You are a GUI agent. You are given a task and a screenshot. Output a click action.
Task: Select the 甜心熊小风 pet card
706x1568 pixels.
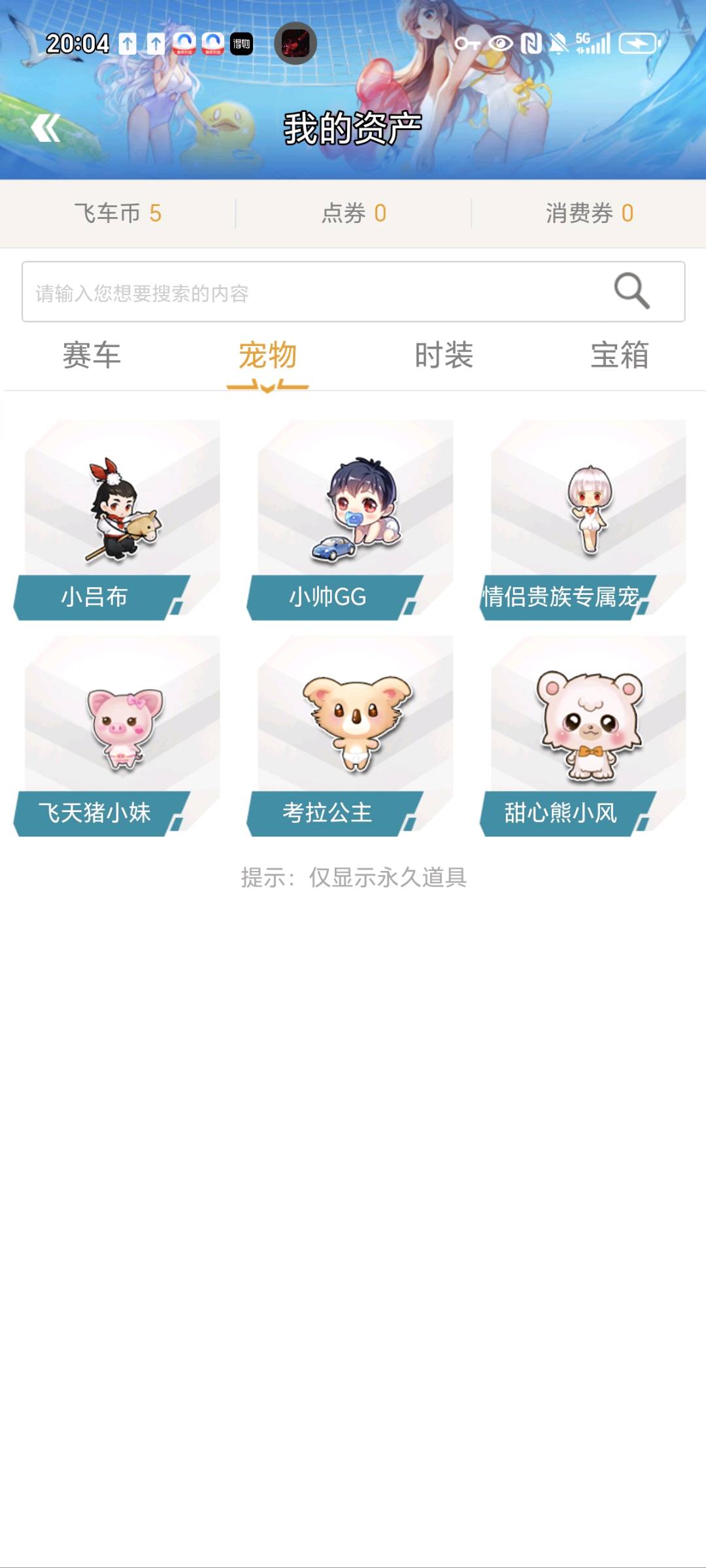583,736
